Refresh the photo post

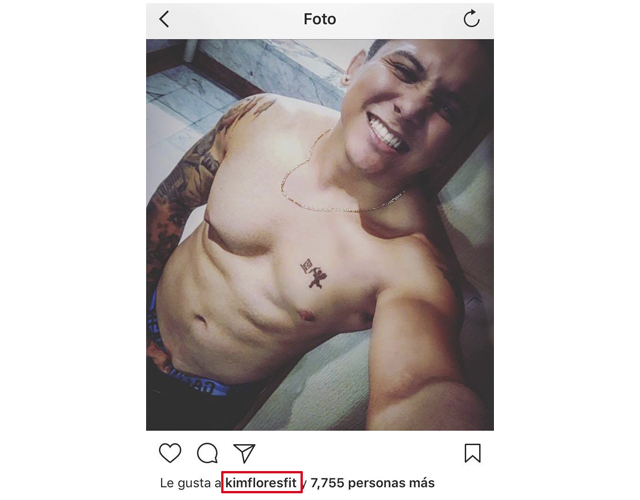(x=471, y=19)
